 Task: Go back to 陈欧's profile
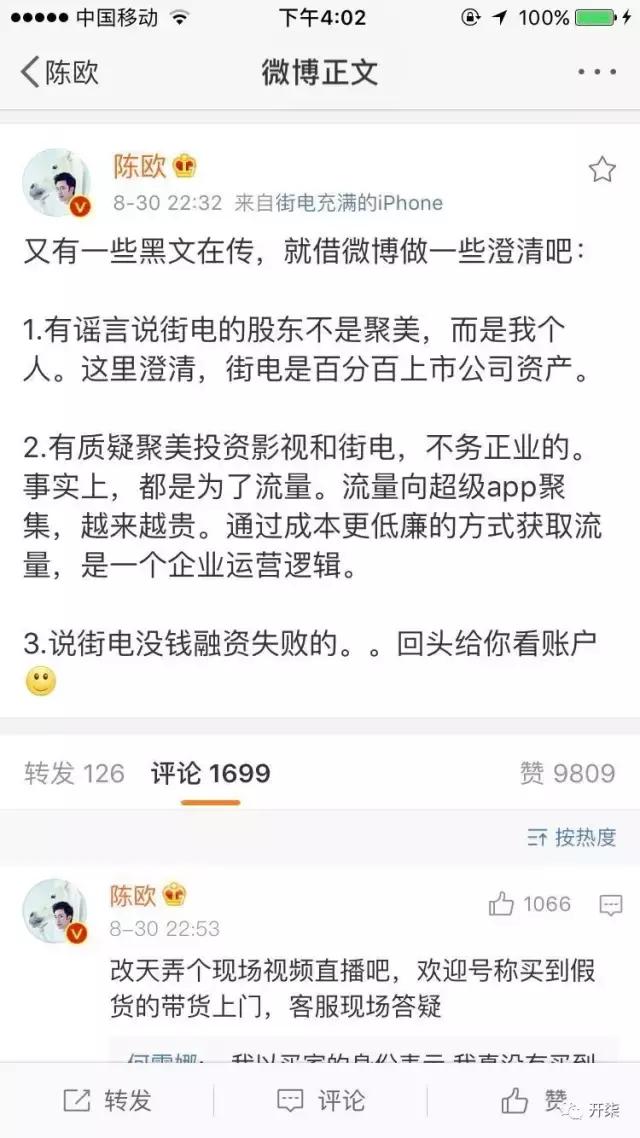58,72
